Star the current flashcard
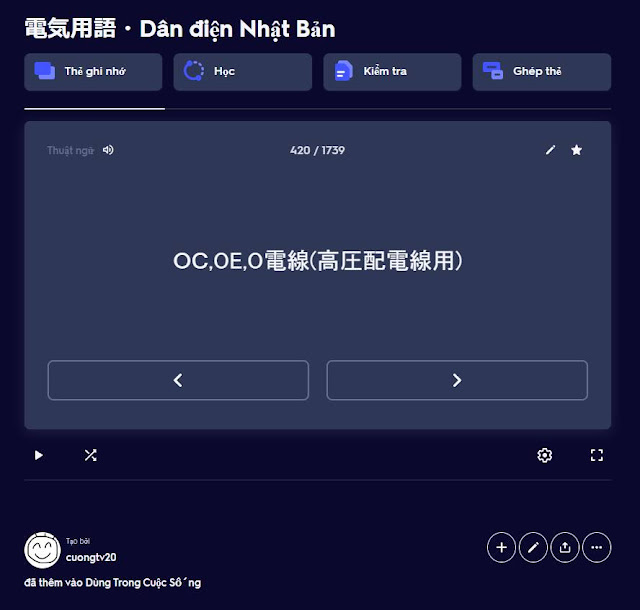 point(576,150)
